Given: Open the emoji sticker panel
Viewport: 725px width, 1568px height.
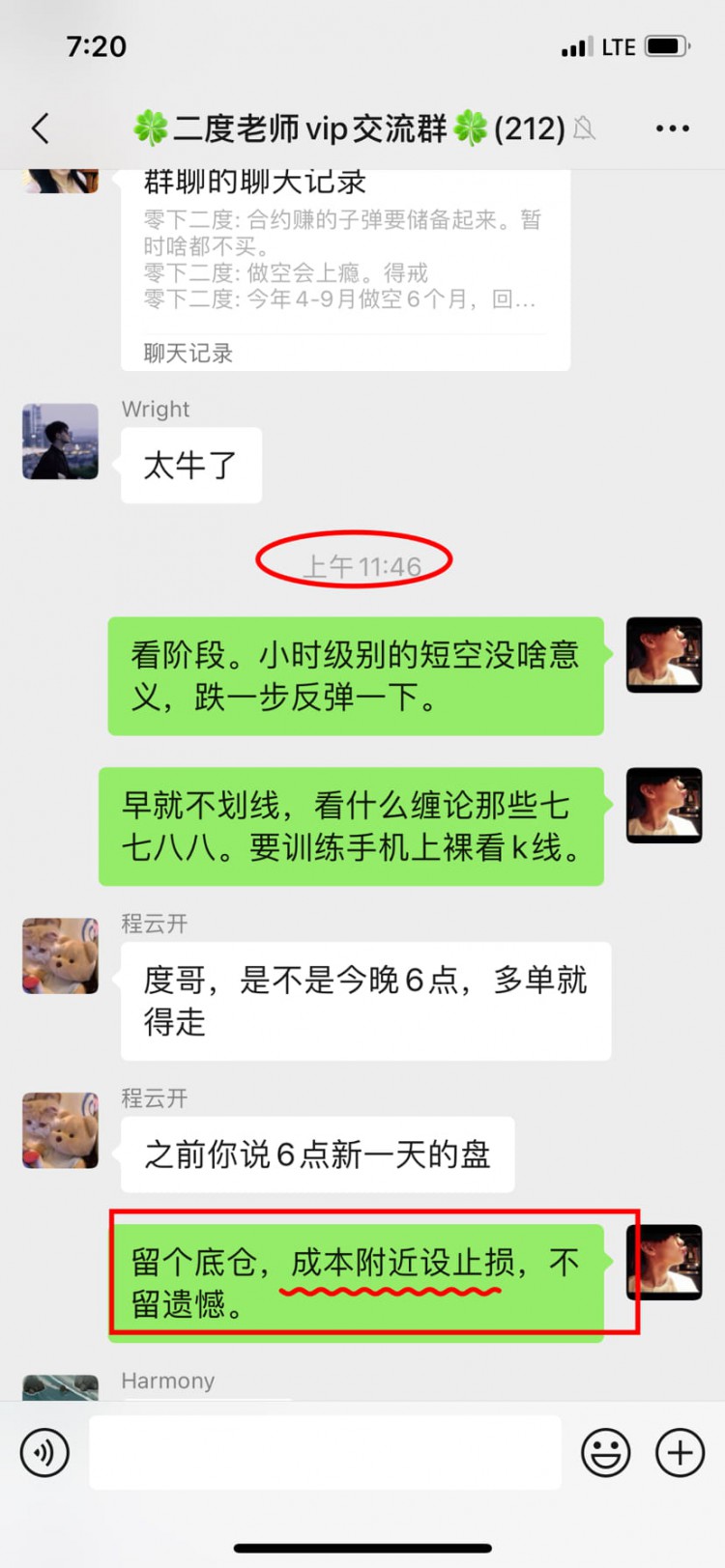Looking at the screenshot, I should point(605,1452).
